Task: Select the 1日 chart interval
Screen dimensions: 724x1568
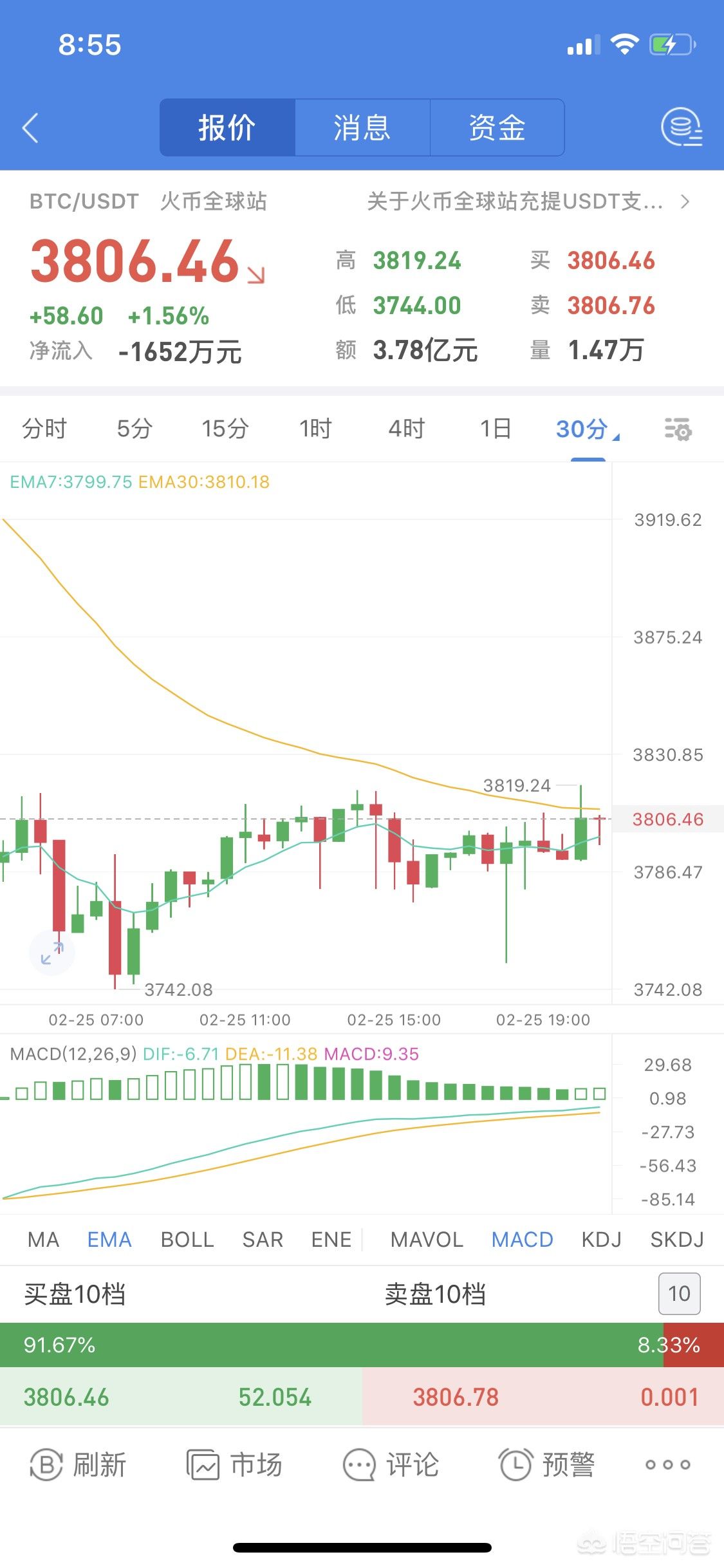Action: pos(496,429)
